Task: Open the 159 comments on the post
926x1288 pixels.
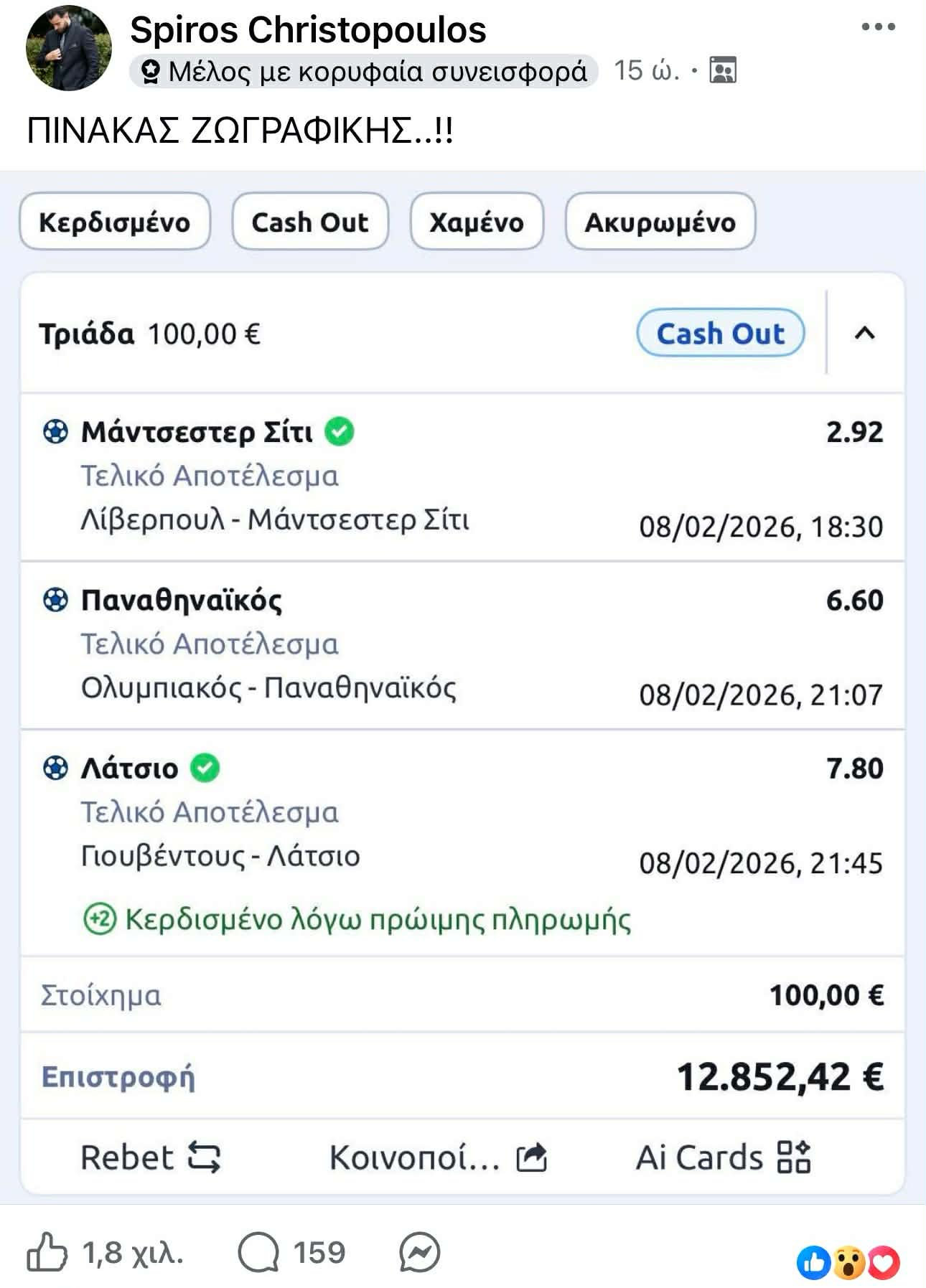Action: (291, 1252)
